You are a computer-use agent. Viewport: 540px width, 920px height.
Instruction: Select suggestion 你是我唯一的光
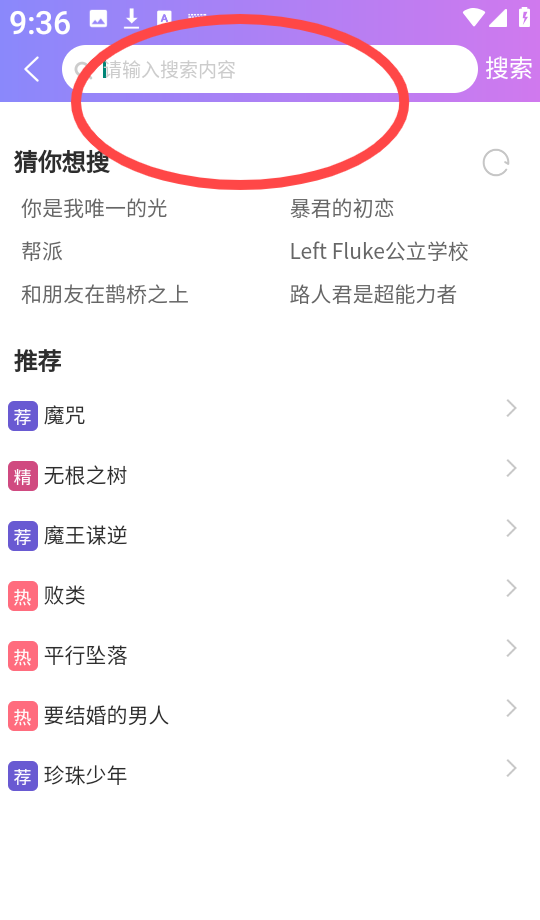(x=94, y=208)
